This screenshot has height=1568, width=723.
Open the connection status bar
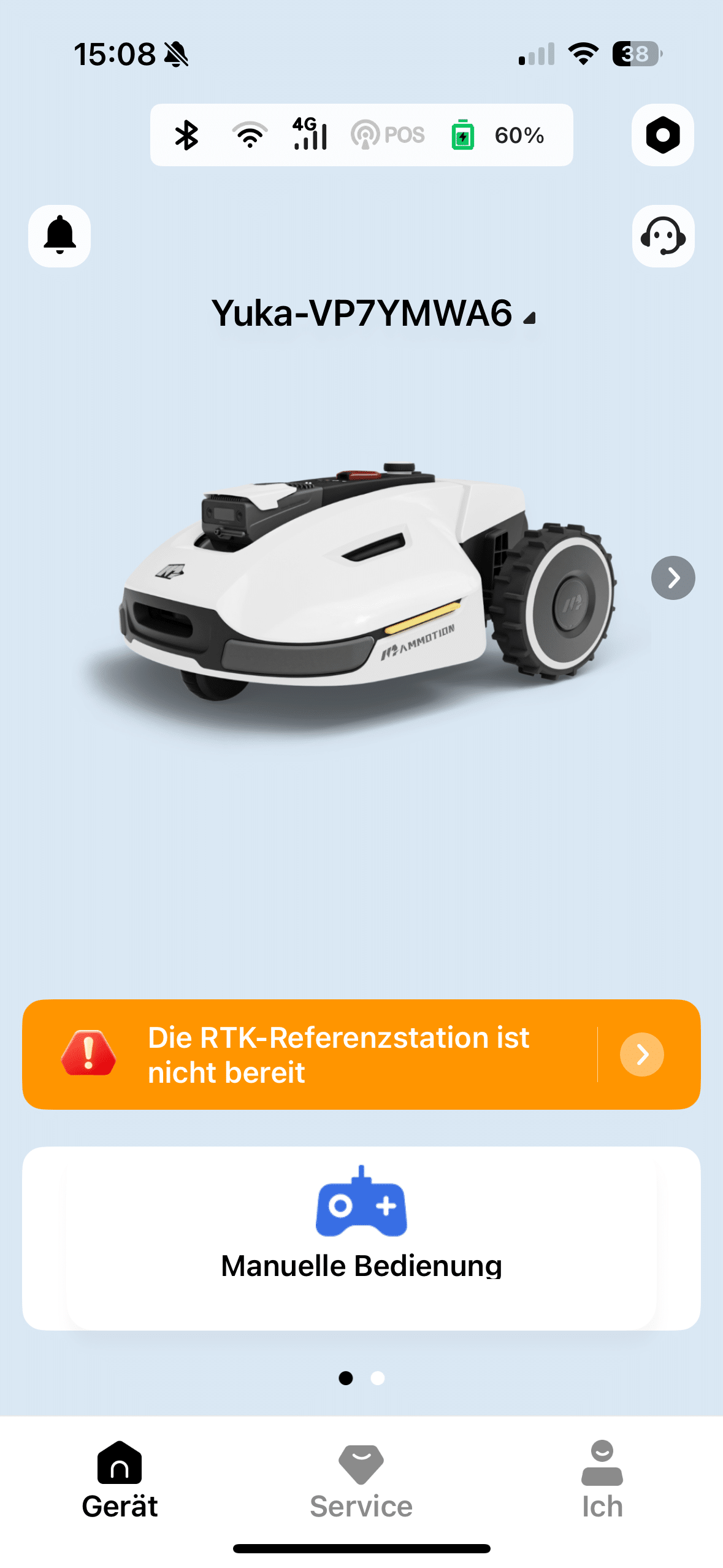(361, 135)
